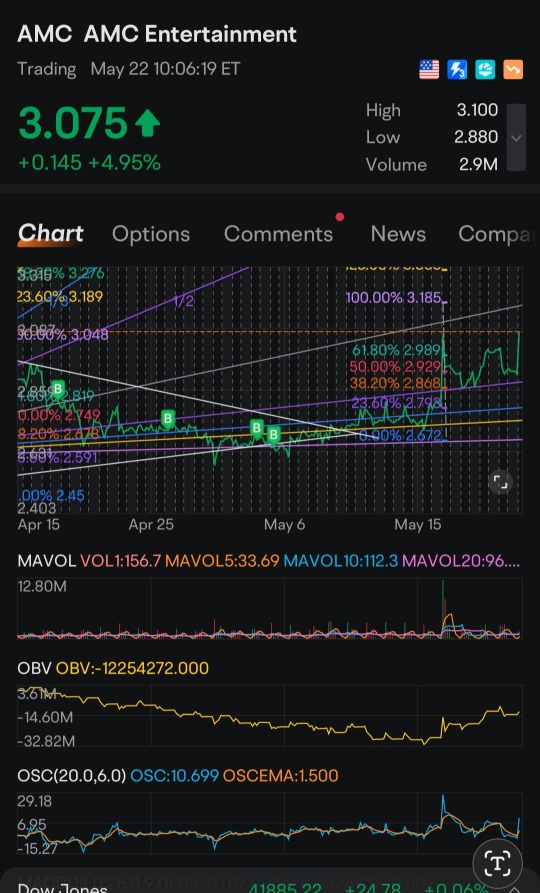
Task: Expand chart to full screen
Action: point(501,482)
